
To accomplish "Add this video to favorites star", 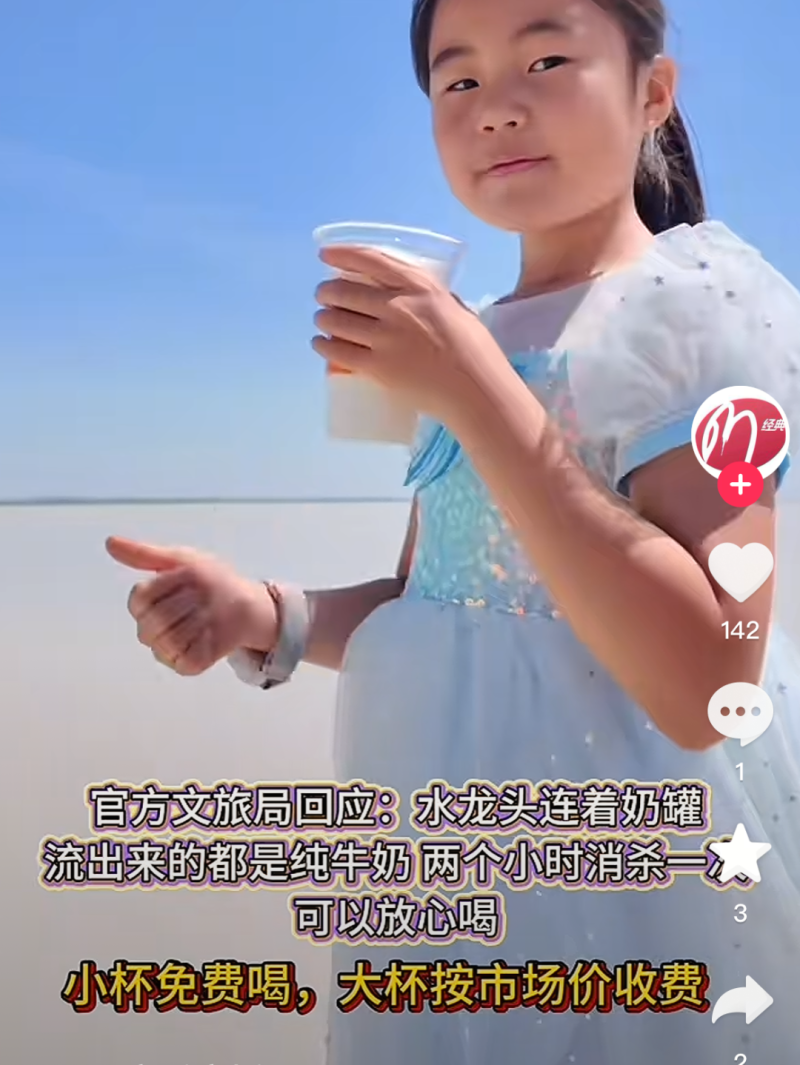I will click(740, 856).
